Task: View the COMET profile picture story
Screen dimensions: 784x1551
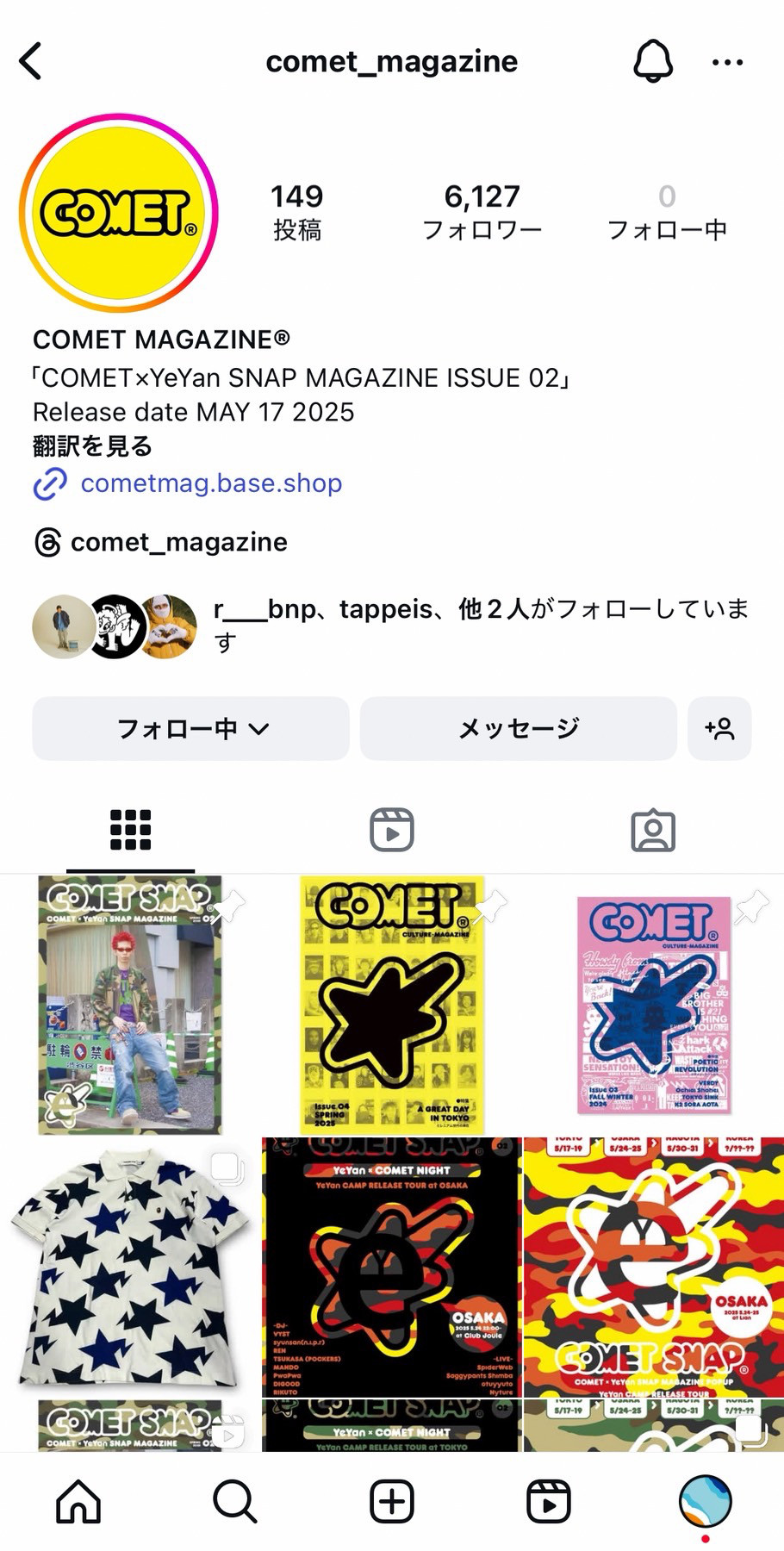Action: click(118, 213)
